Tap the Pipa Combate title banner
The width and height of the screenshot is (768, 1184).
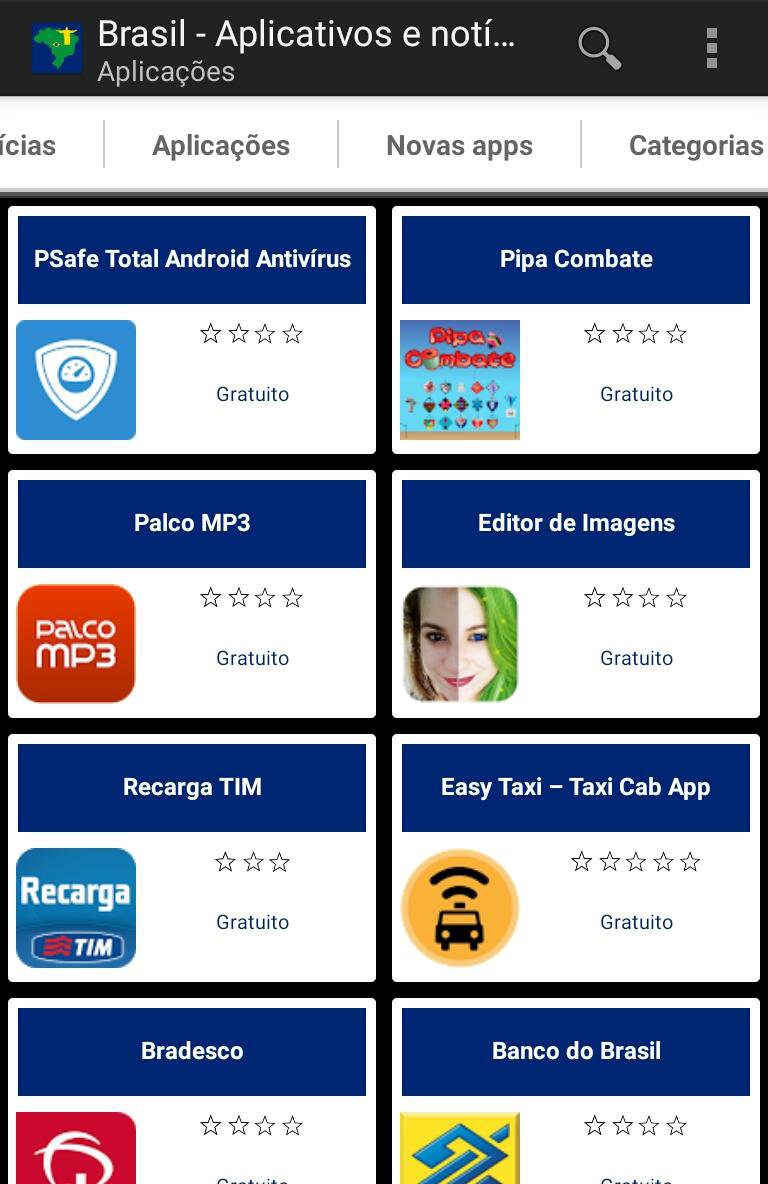[x=576, y=259]
